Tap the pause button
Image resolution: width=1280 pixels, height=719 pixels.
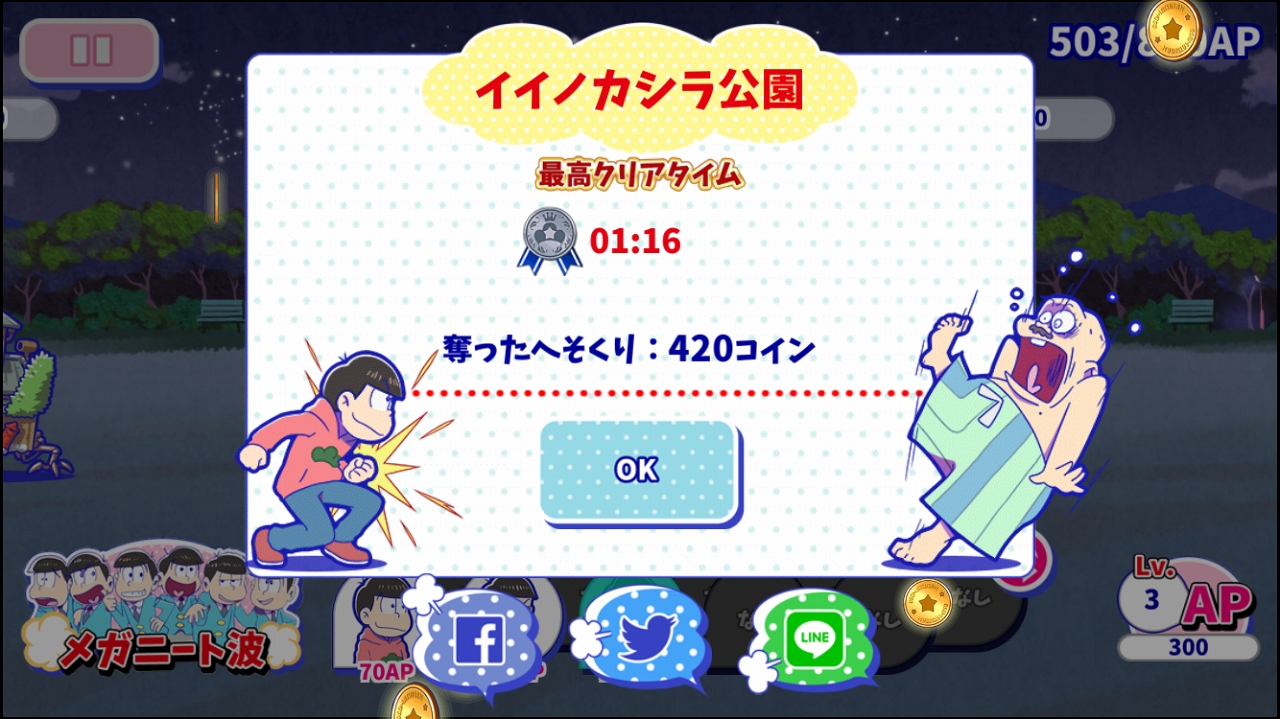(89, 50)
